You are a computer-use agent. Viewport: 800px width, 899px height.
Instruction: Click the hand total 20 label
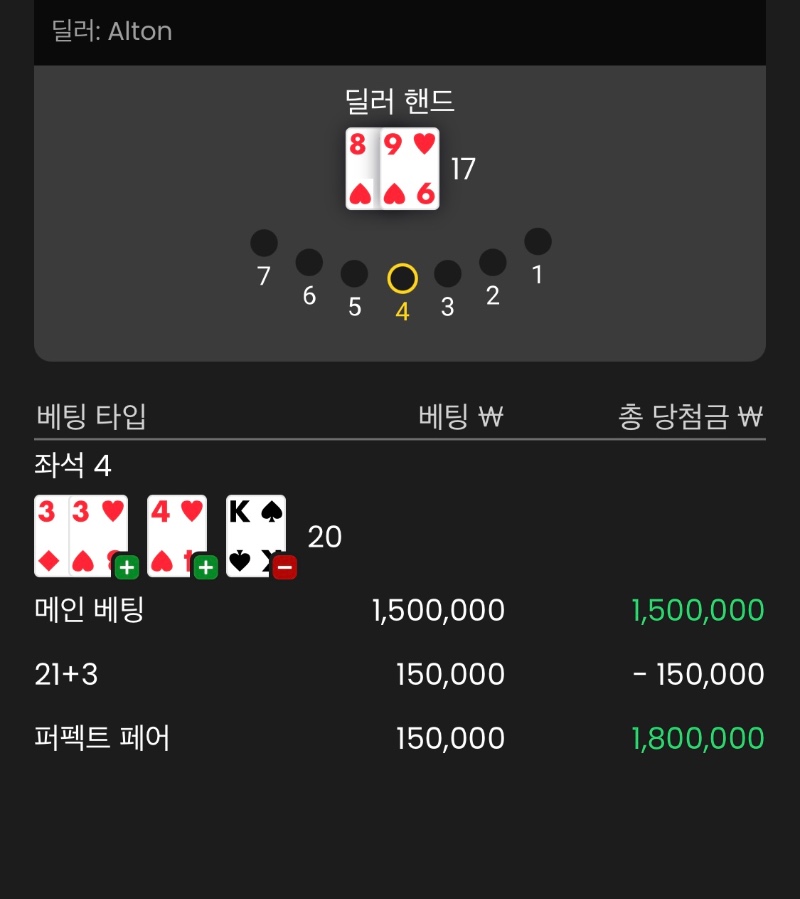(324, 537)
